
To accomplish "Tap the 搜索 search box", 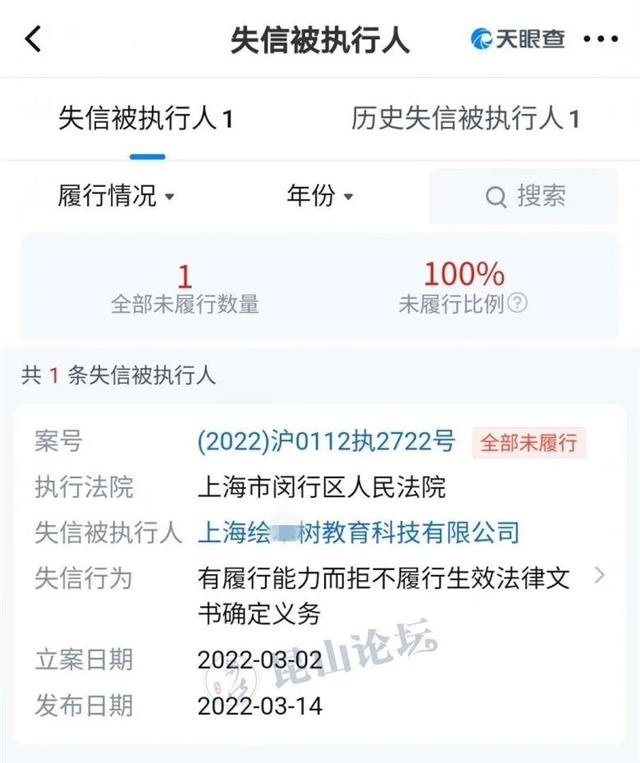I will pos(524,197).
